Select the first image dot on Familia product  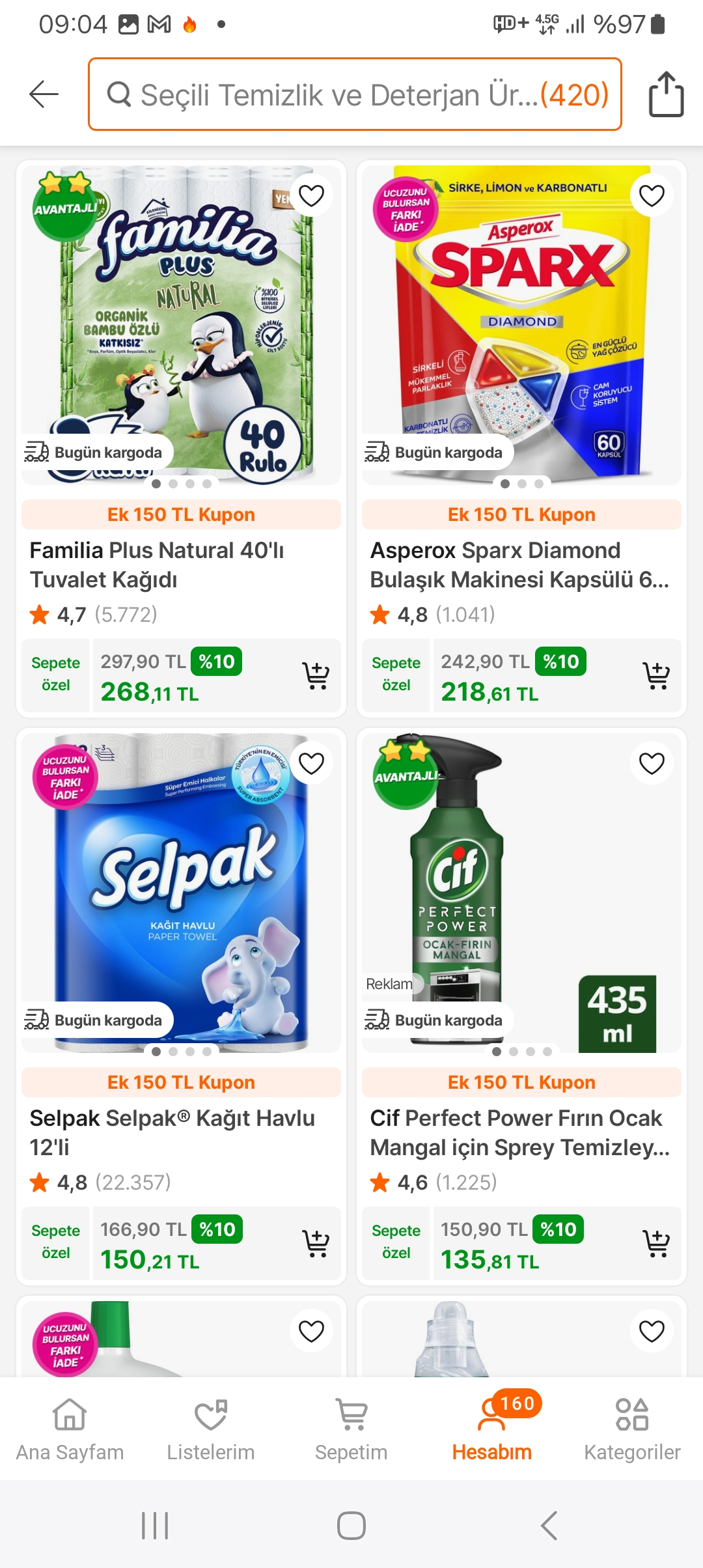pyautogui.click(x=156, y=484)
